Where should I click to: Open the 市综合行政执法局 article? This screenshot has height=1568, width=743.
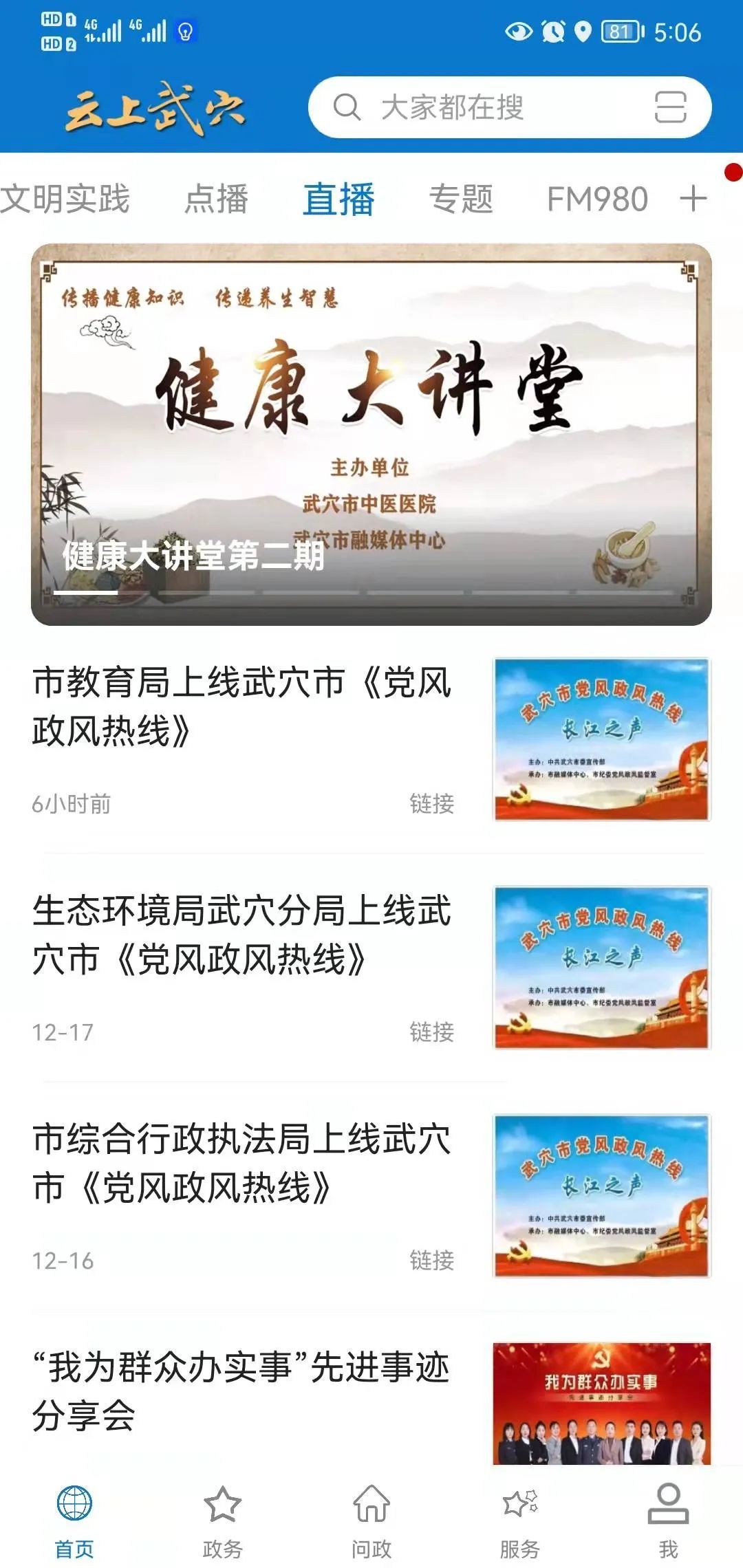tap(242, 1163)
